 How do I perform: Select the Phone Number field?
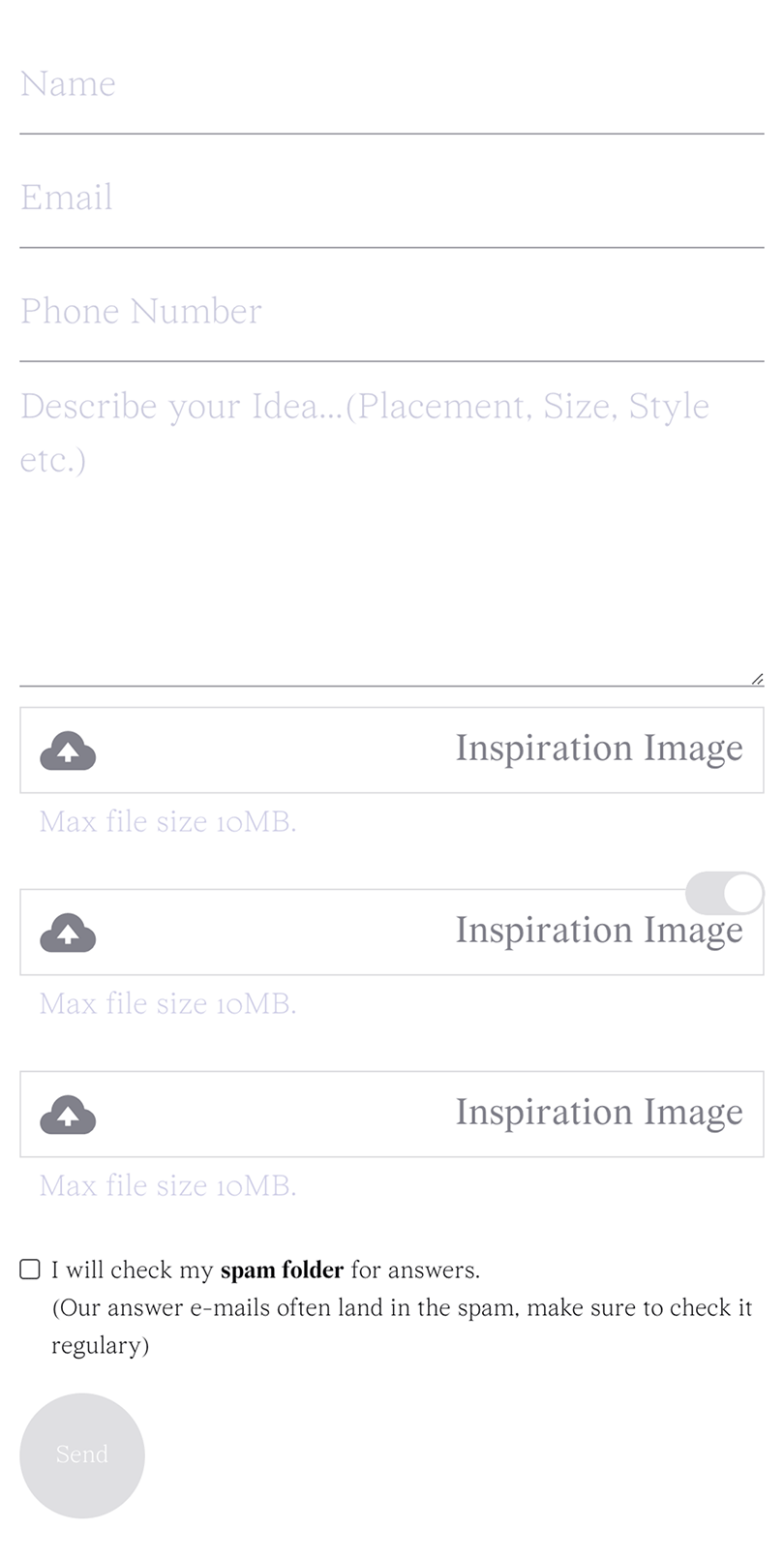pos(392,312)
